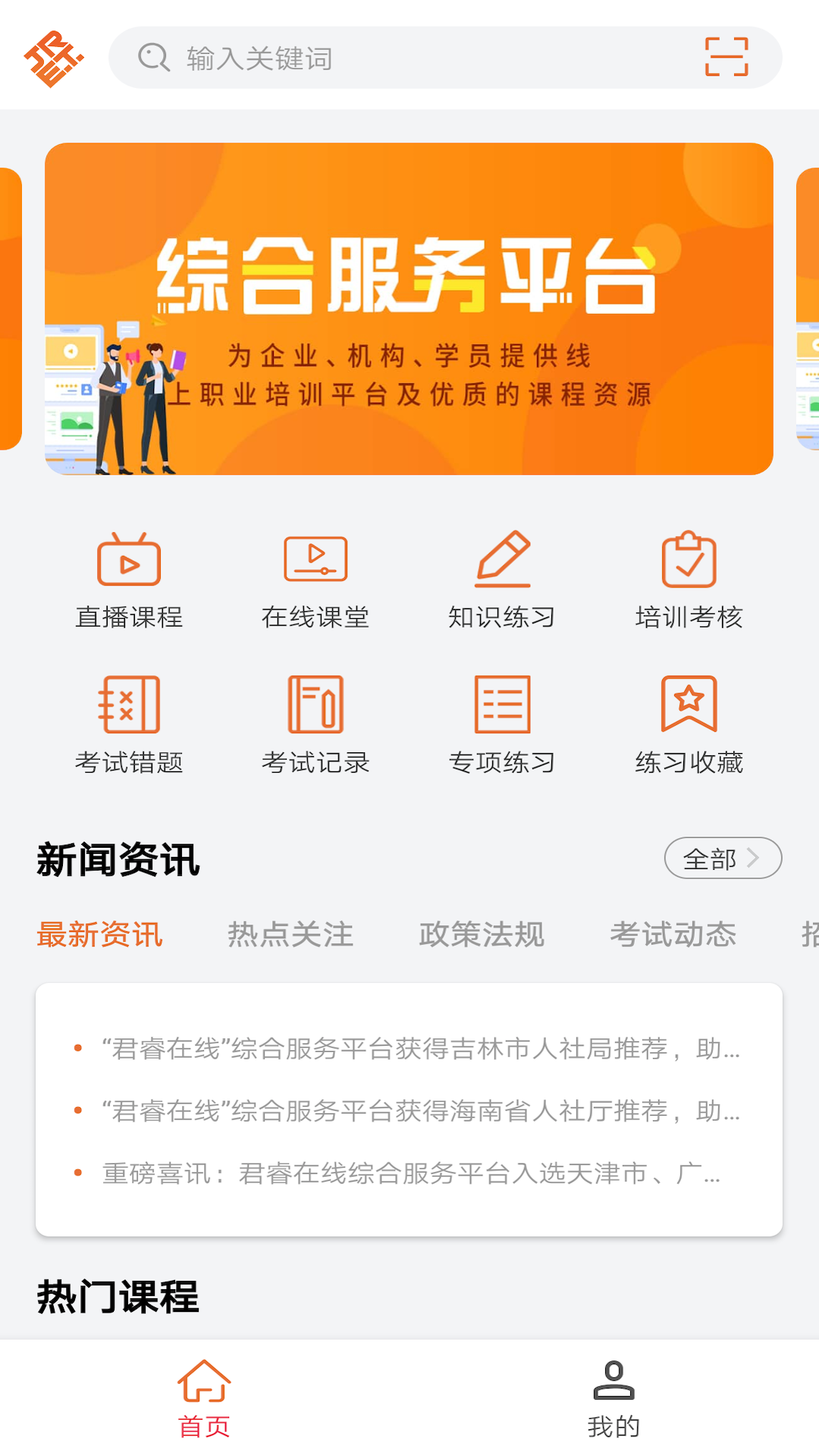Start 知识练习
819x1456 pixels.
coord(502,581)
